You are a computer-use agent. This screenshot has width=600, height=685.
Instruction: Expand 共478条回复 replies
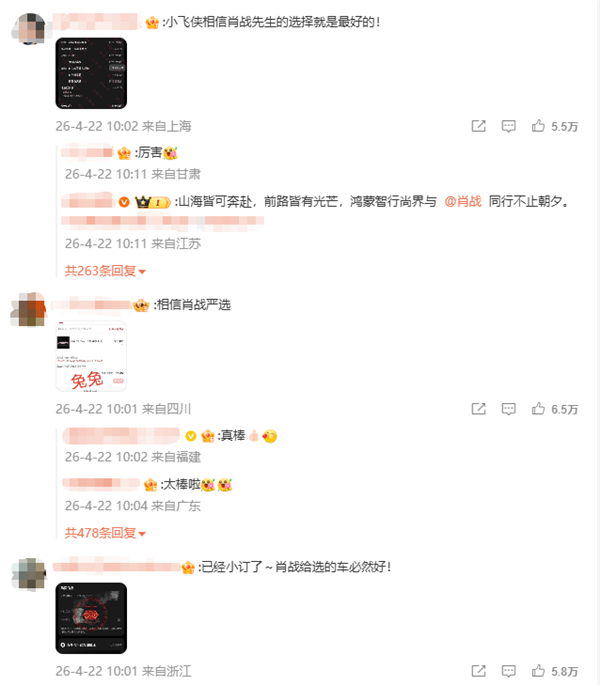[x=105, y=533]
